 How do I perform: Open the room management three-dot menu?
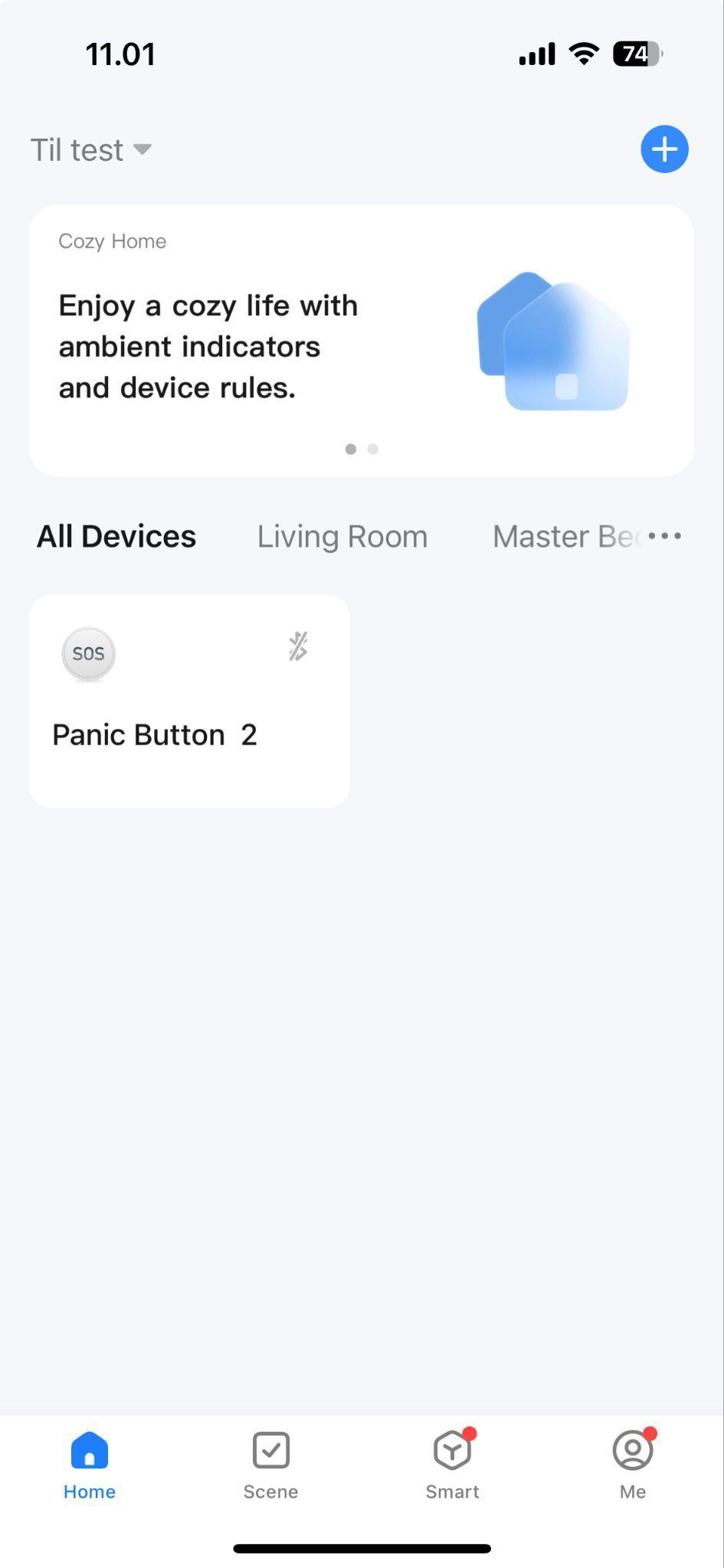(x=665, y=536)
